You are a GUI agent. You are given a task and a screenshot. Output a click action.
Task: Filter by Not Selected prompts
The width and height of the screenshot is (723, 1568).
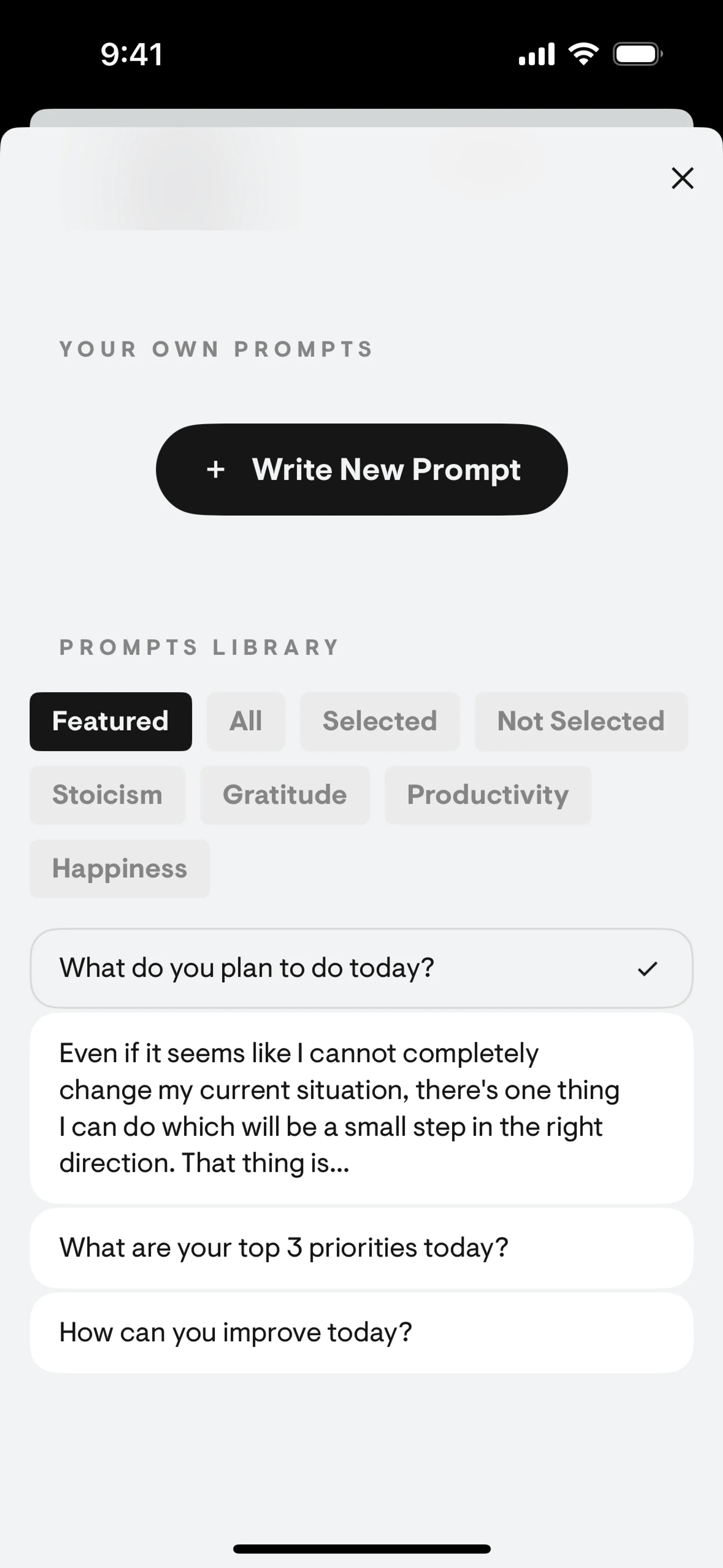581,721
